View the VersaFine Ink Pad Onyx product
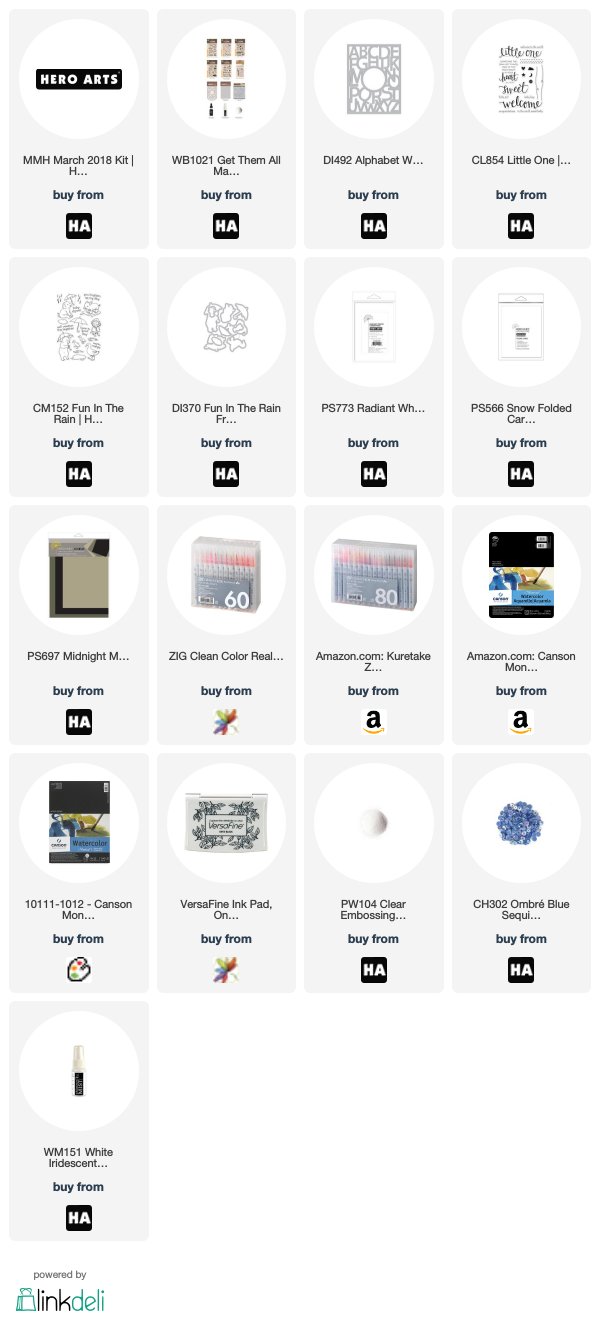The height and width of the screenshot is (1321, 600). click(x=226, y=824)
